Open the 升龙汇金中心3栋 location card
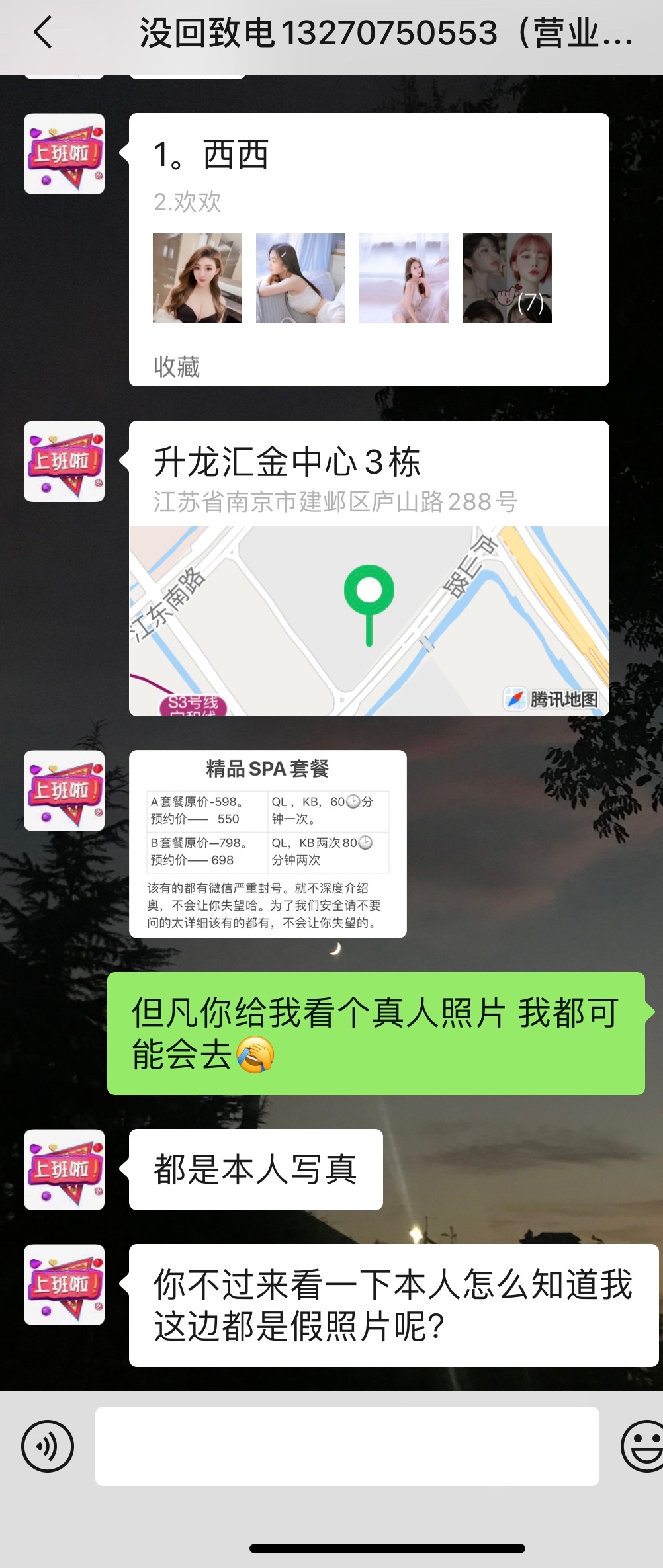Screen dimensions: 663x1568 [x=369, y=568]
